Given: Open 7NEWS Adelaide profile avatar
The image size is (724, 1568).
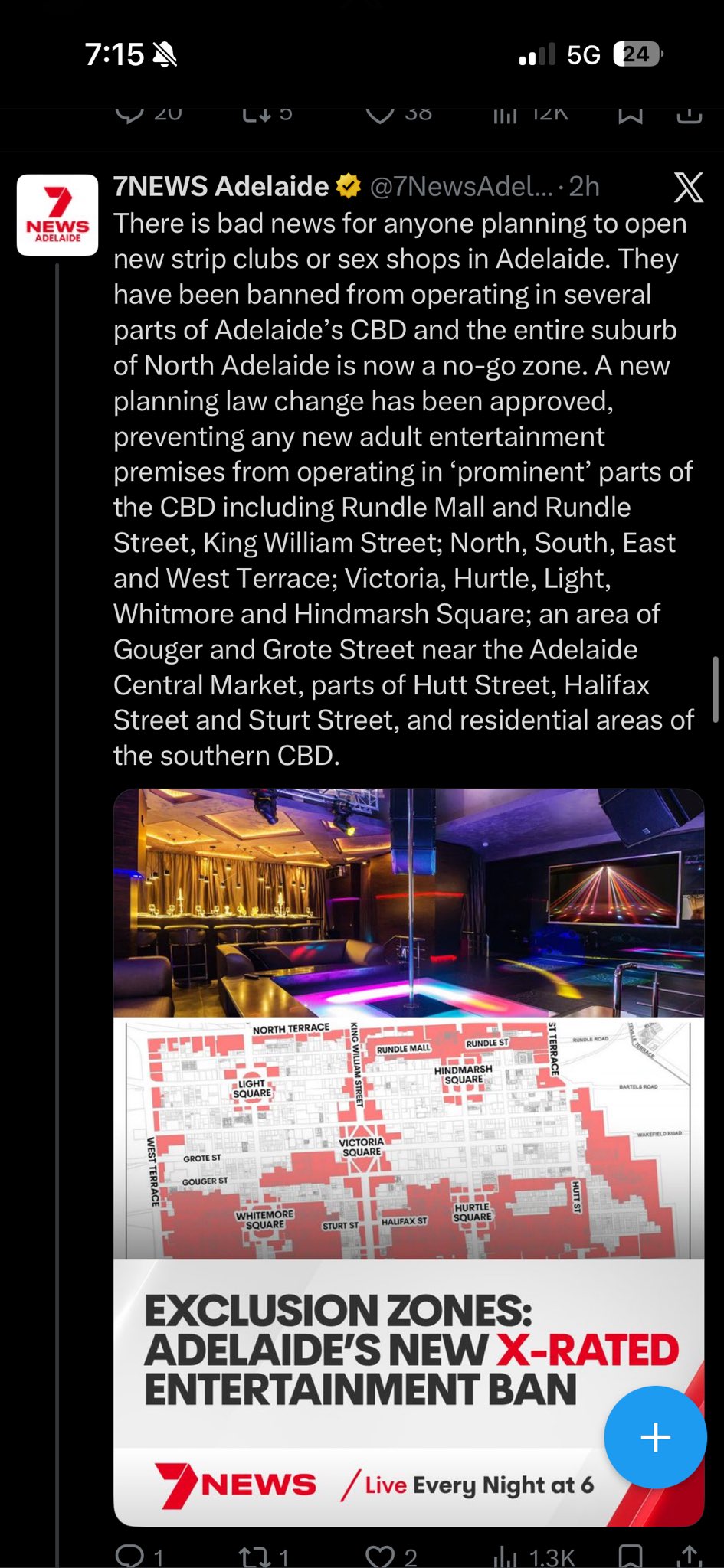Looking at the screenshot, I should point(57,215).
